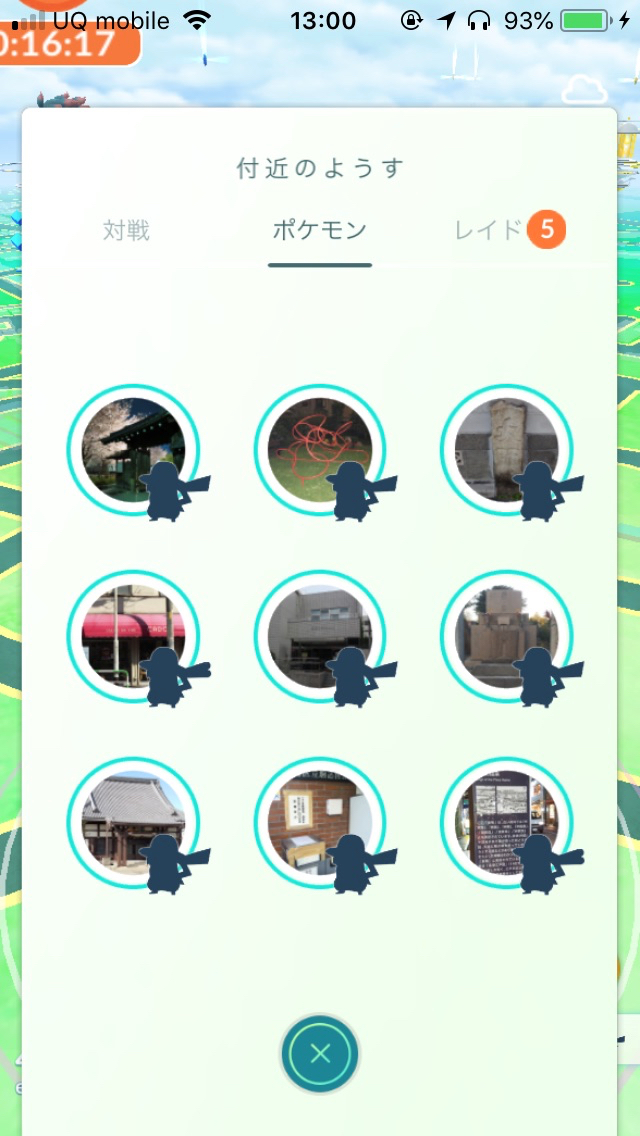This screenshot has height=1136, width=640.
Task: Open the PokéStop with temple roof building
Action: pyautogui.click(x=133, y=822)
